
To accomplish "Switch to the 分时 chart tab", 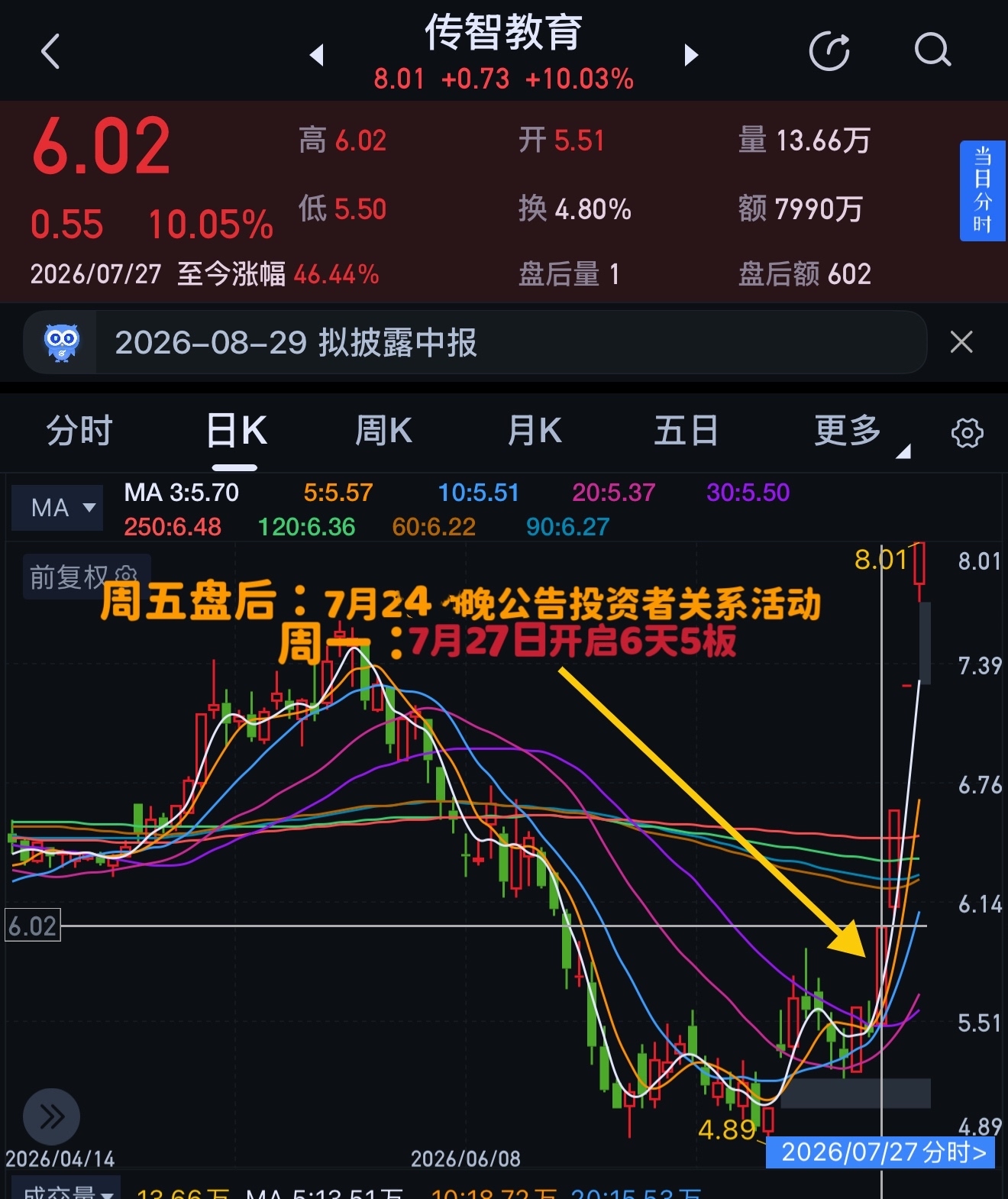I will 79,431.
